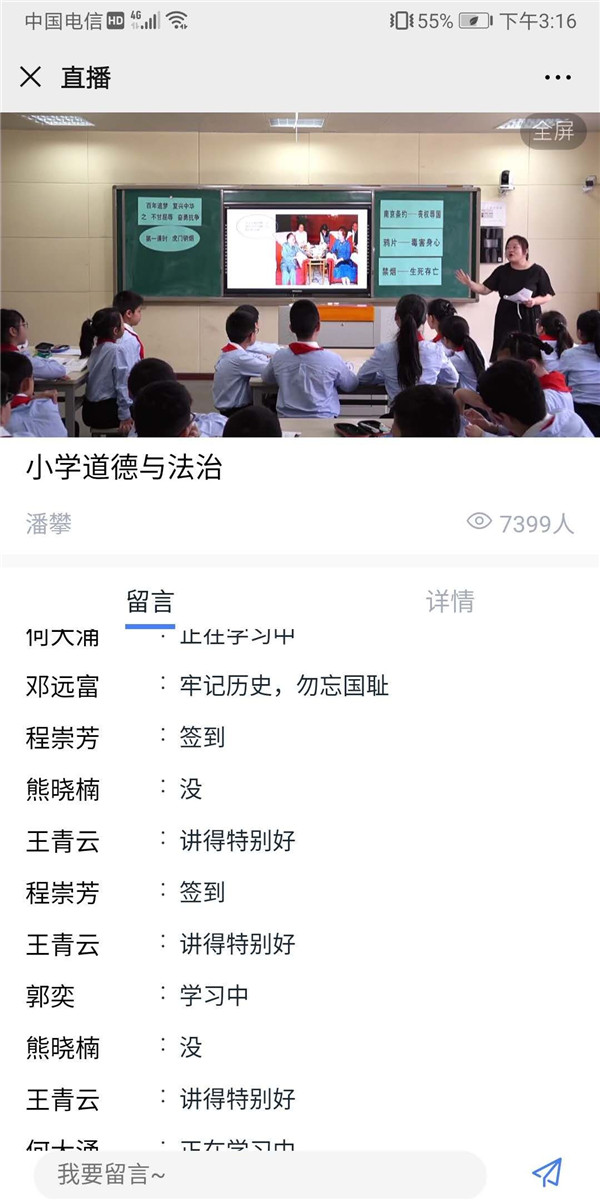Send the comment with paper plane icon
600x1200 pixels.
(547, 1173)
